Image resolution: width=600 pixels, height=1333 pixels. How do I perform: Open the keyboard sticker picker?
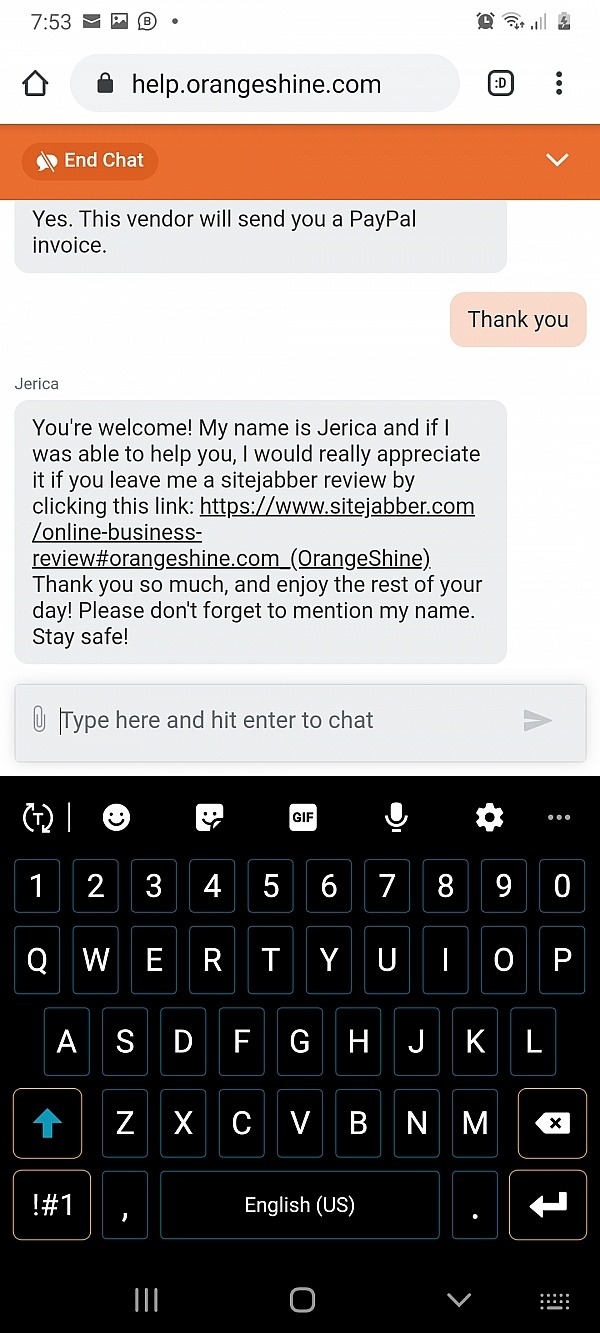click(x=209, y=818)
